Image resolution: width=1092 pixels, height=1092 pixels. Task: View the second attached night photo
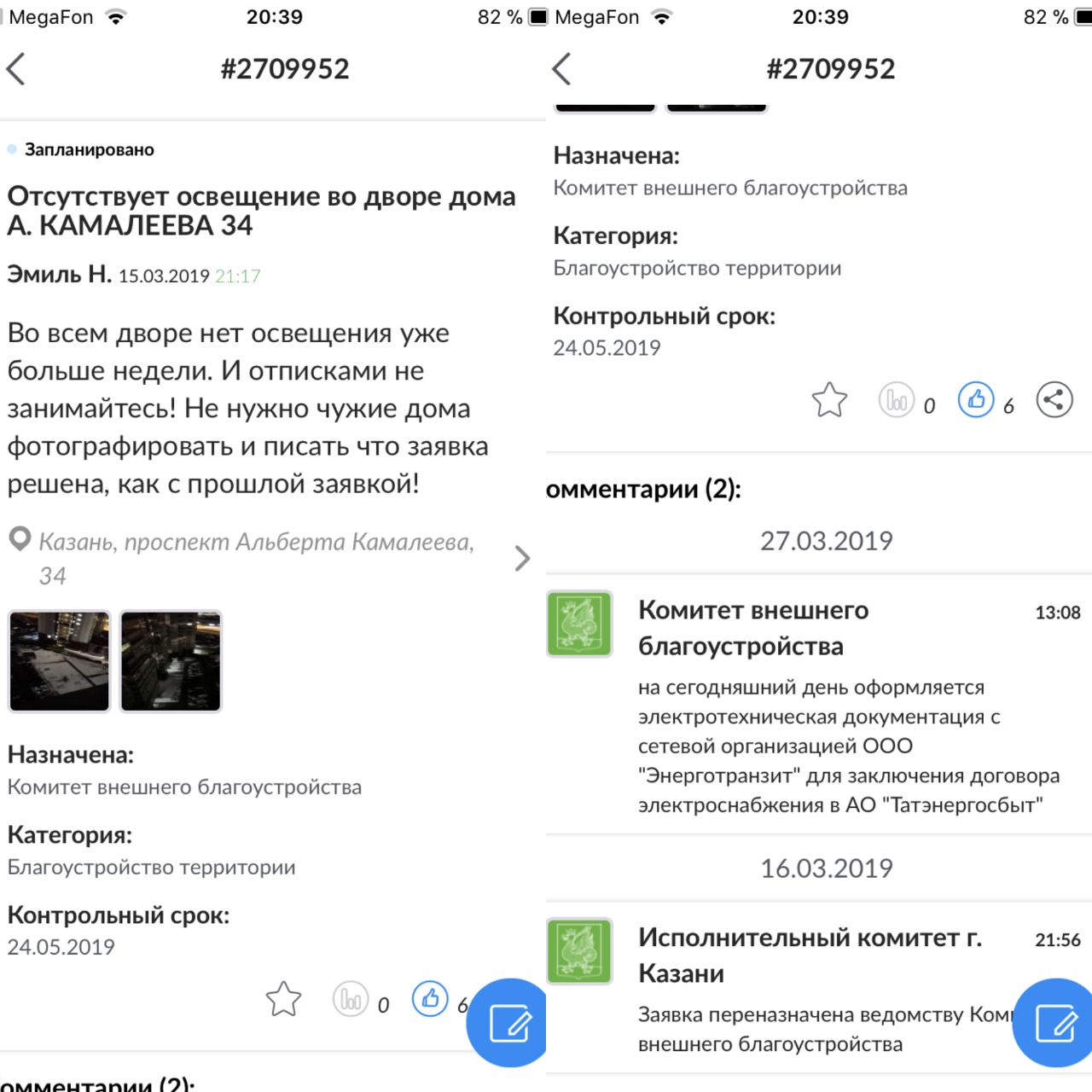pyautogui.click(x=171, y=661)
